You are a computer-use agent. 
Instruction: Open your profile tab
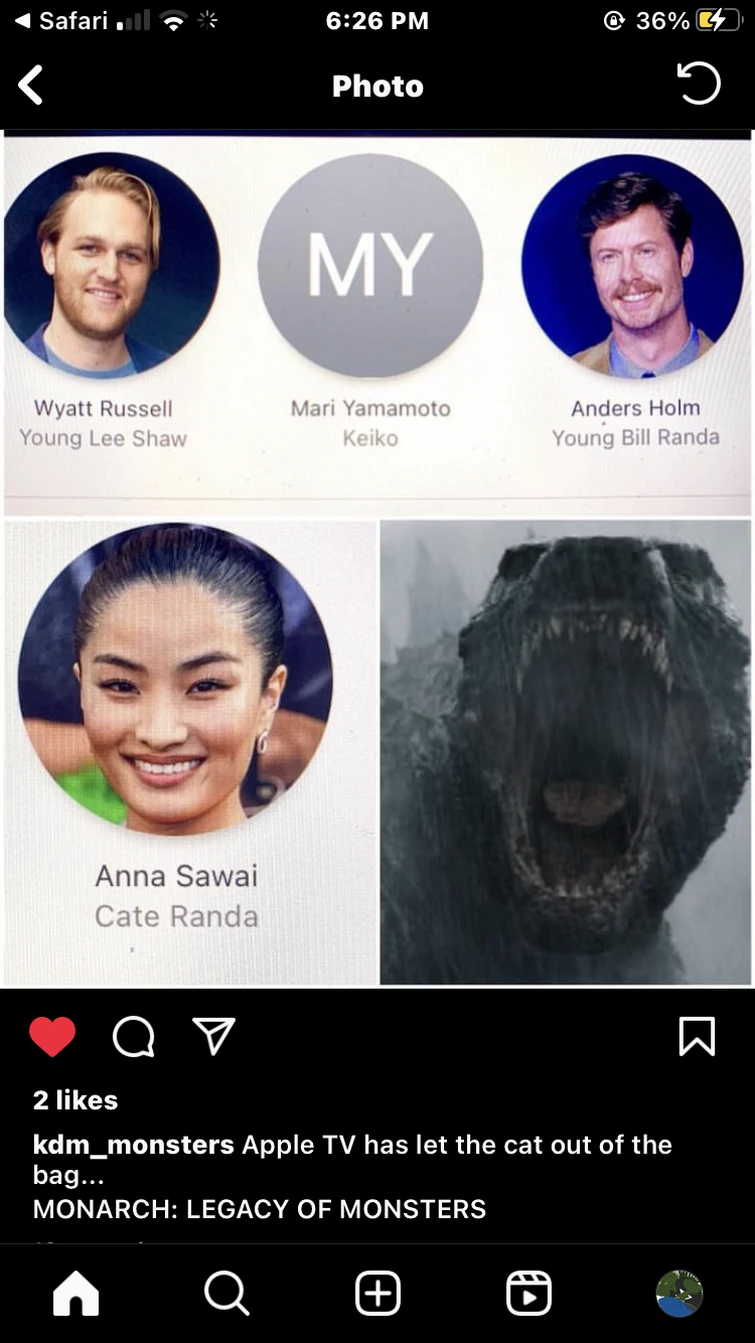(x=679, y=1293)
